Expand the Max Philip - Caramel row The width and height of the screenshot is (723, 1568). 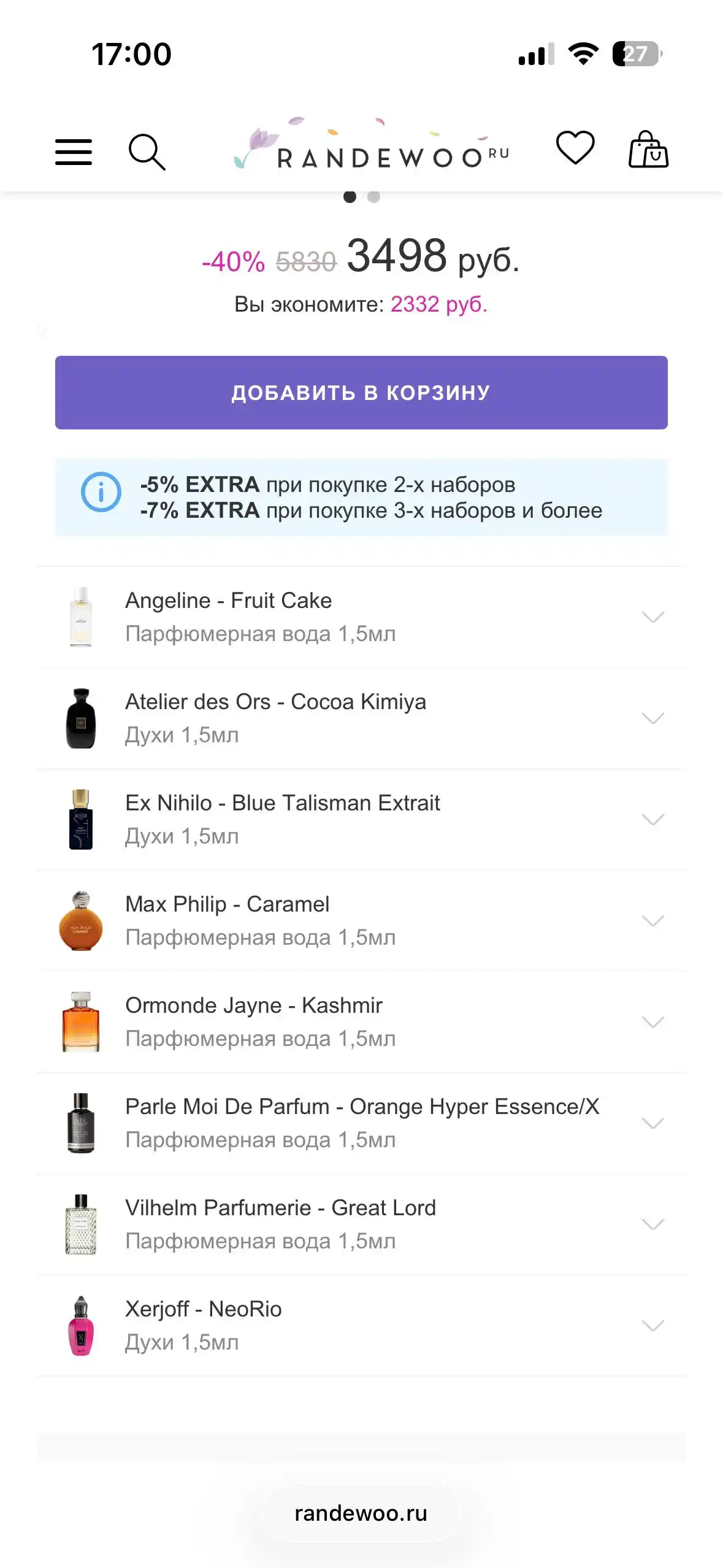[x=654, y=919]
